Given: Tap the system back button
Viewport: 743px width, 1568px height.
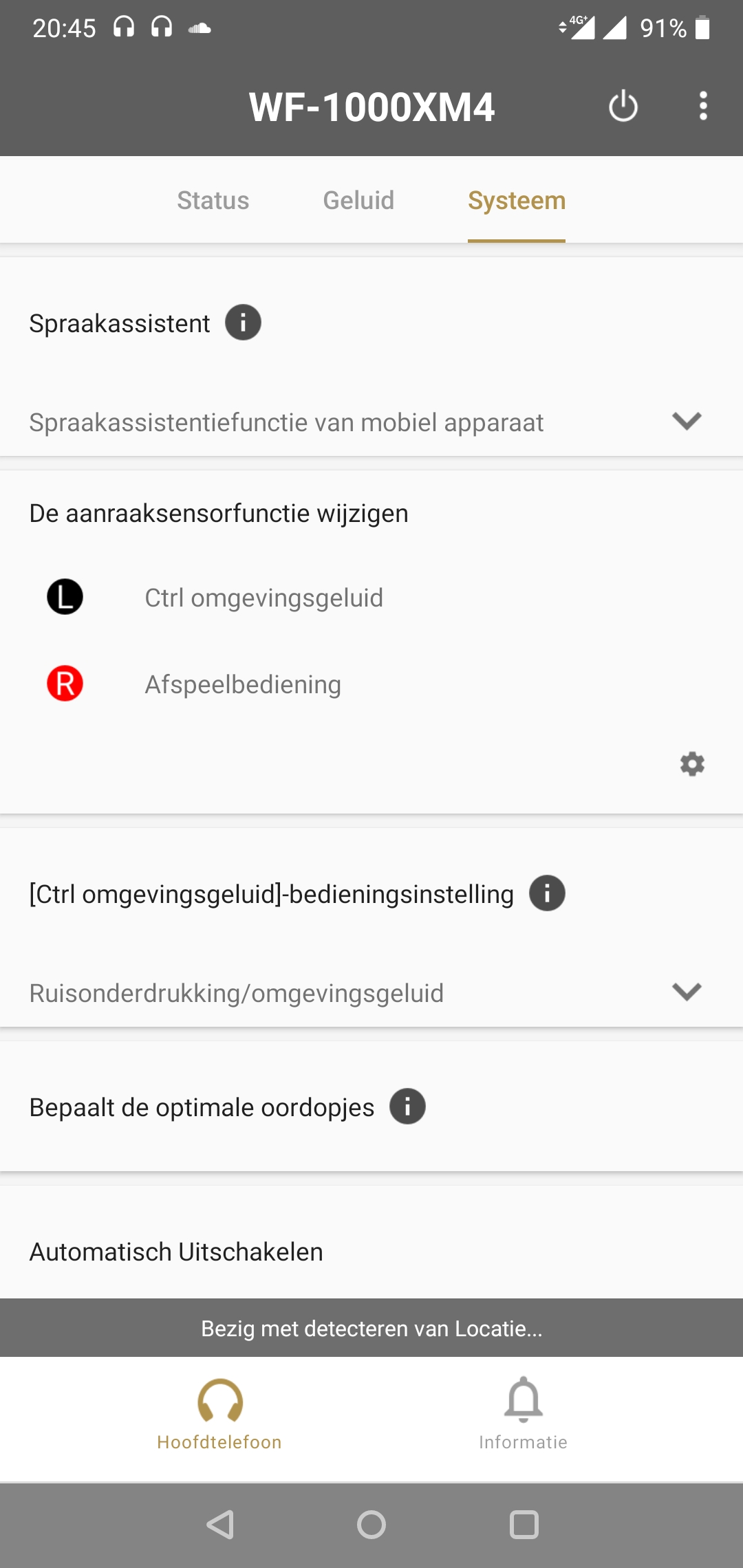Looking at the screenshot, I should (x=220, y=1525).
